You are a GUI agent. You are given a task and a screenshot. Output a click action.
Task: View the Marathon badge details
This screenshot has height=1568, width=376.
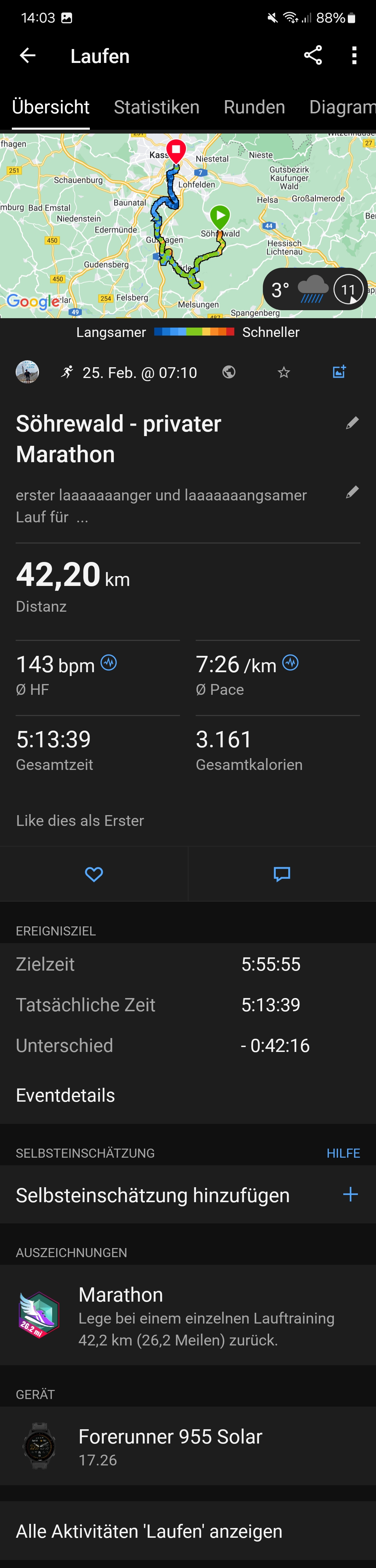188,1316
